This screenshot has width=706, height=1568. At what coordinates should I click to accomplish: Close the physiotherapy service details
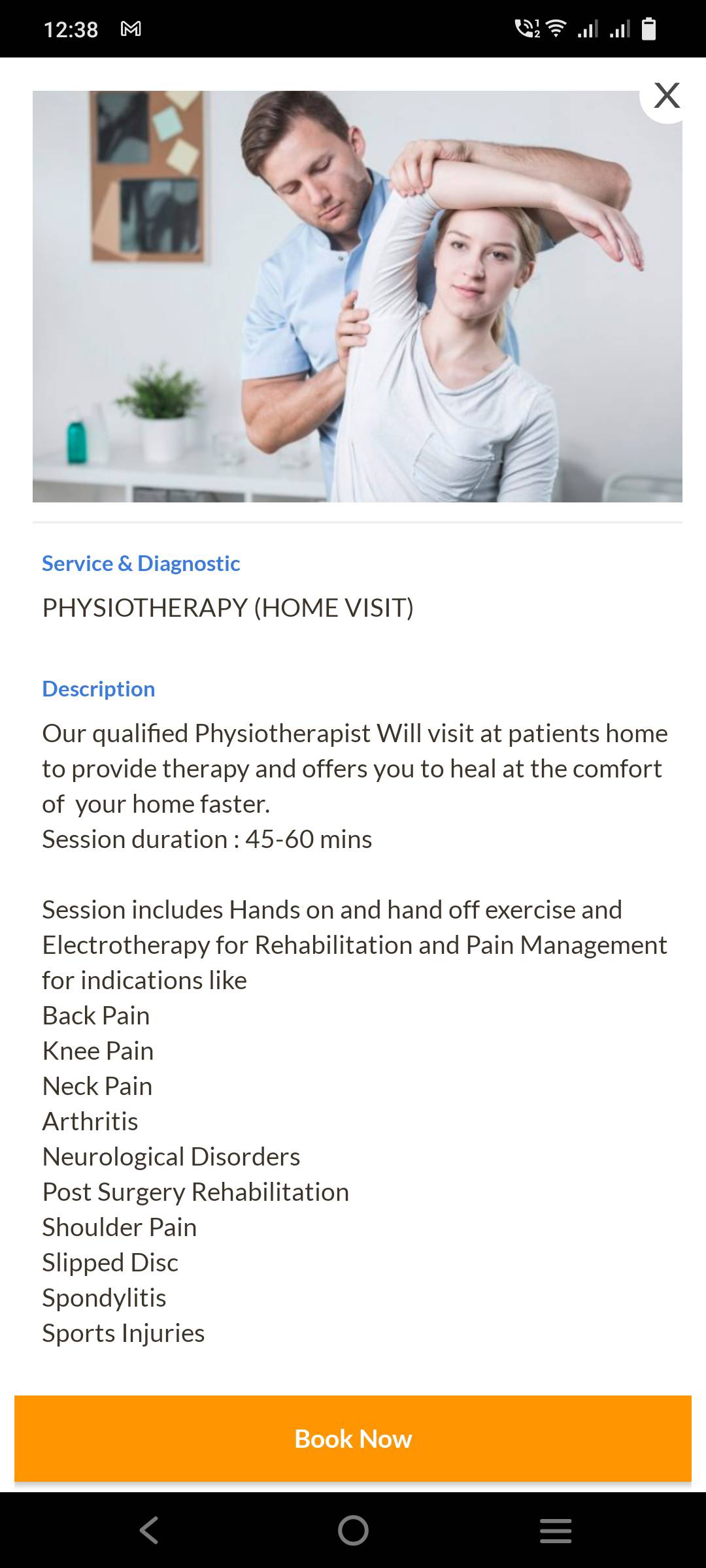[667, 96]
